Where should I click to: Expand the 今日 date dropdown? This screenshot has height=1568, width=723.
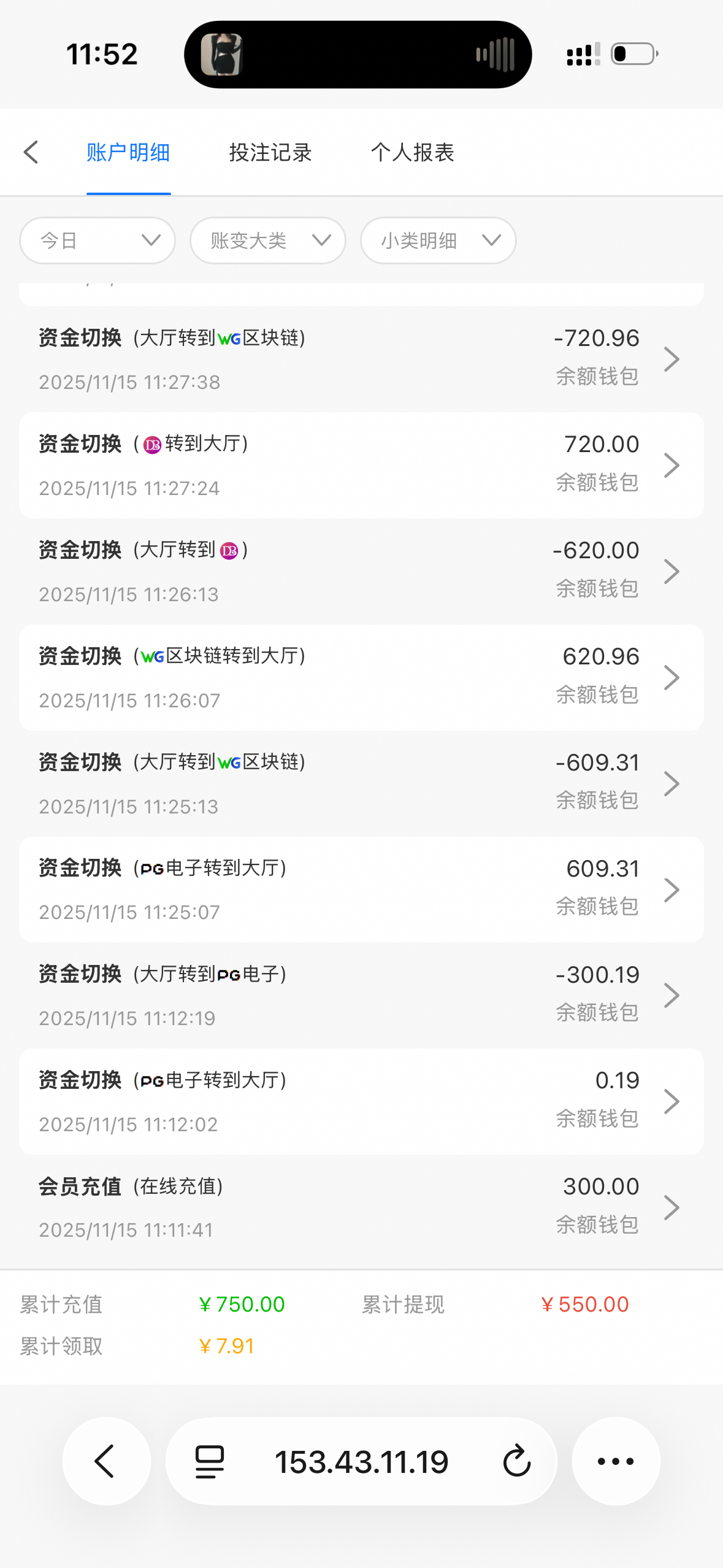[x=98, y=240]
